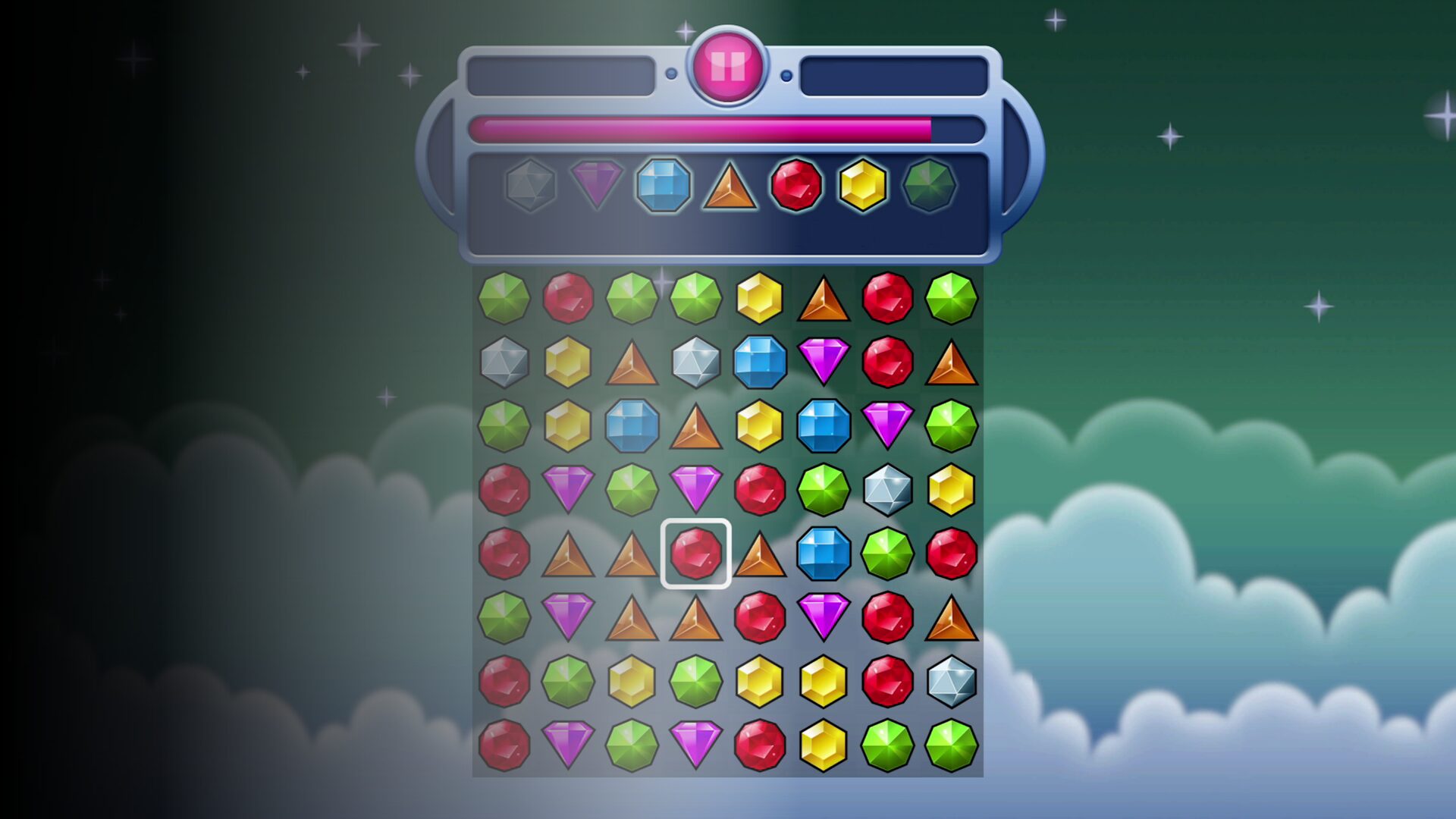This screenshot has width=1456, height=819.
Task: Tap the red gem highlighted by the white frame
Action: tap(695, 554)
